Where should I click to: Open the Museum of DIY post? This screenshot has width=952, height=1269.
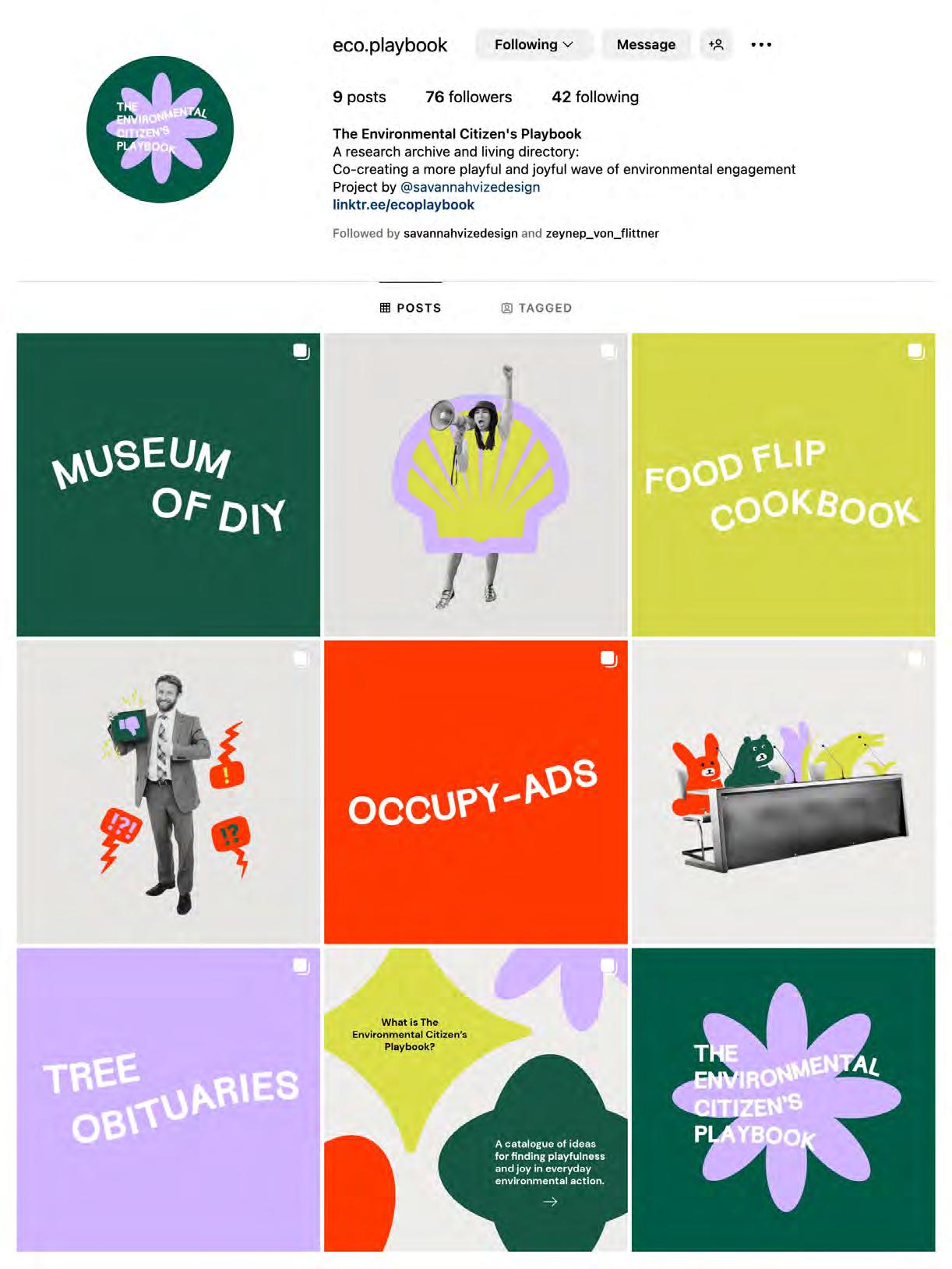(x=168, y=485)
